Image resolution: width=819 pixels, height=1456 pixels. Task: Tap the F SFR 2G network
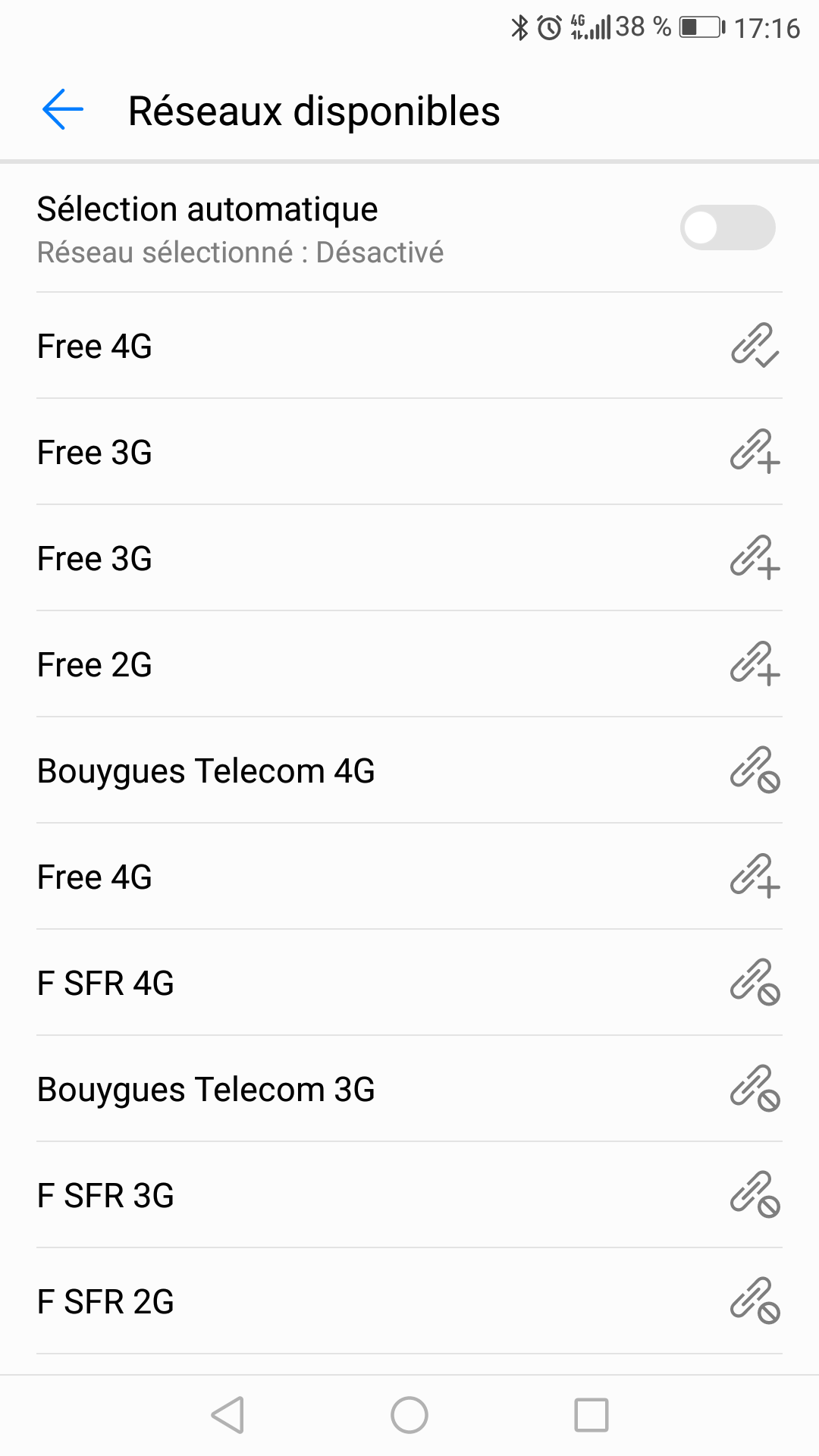409,1301
